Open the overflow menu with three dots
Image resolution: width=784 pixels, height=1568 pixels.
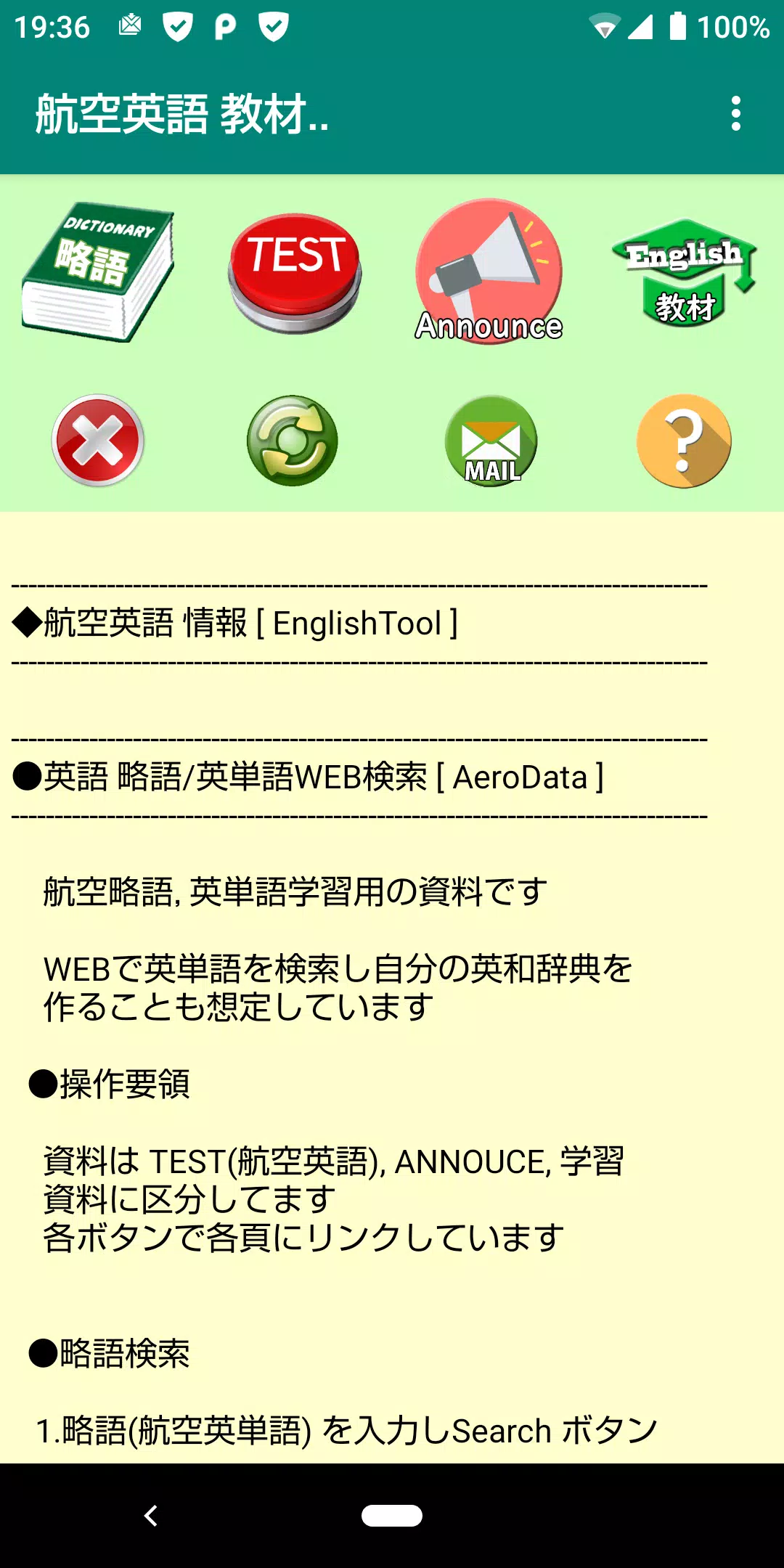(x=738, y=113)
